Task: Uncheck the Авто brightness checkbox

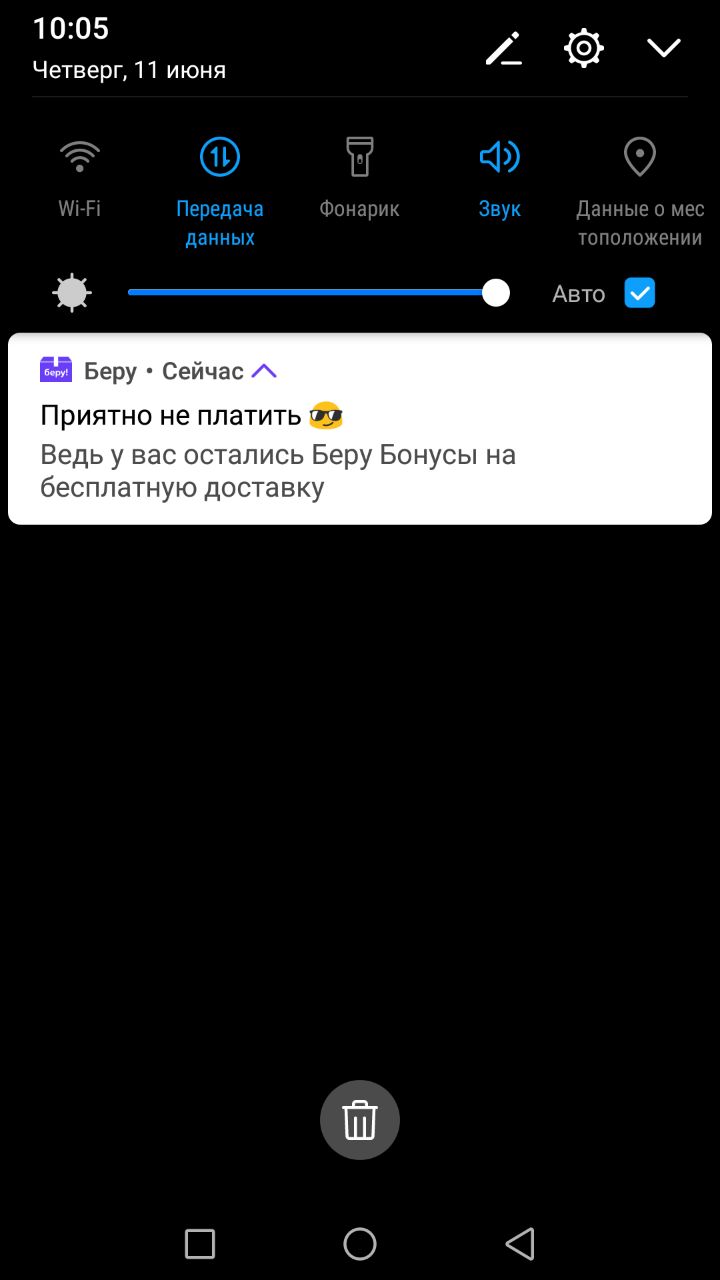Action: [x=639, y=293]
